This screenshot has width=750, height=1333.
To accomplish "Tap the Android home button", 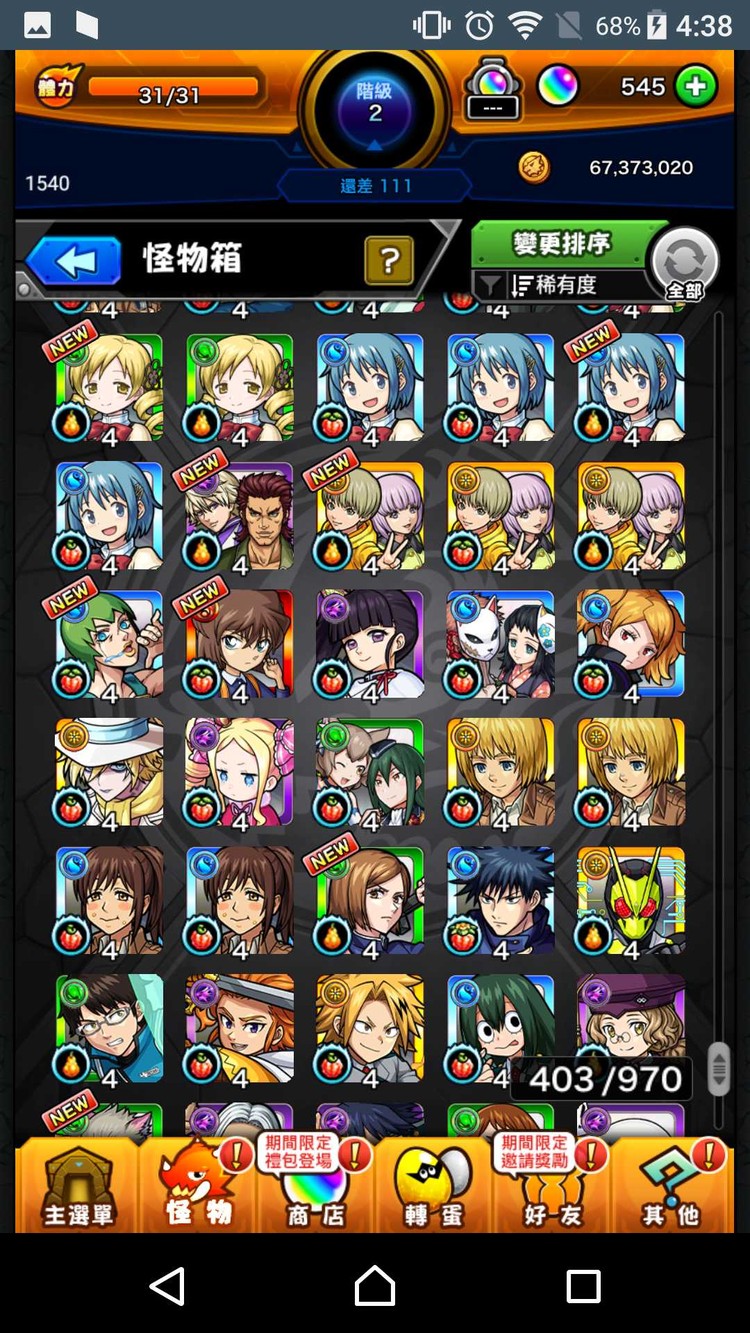I will [x=375, y=1285].
